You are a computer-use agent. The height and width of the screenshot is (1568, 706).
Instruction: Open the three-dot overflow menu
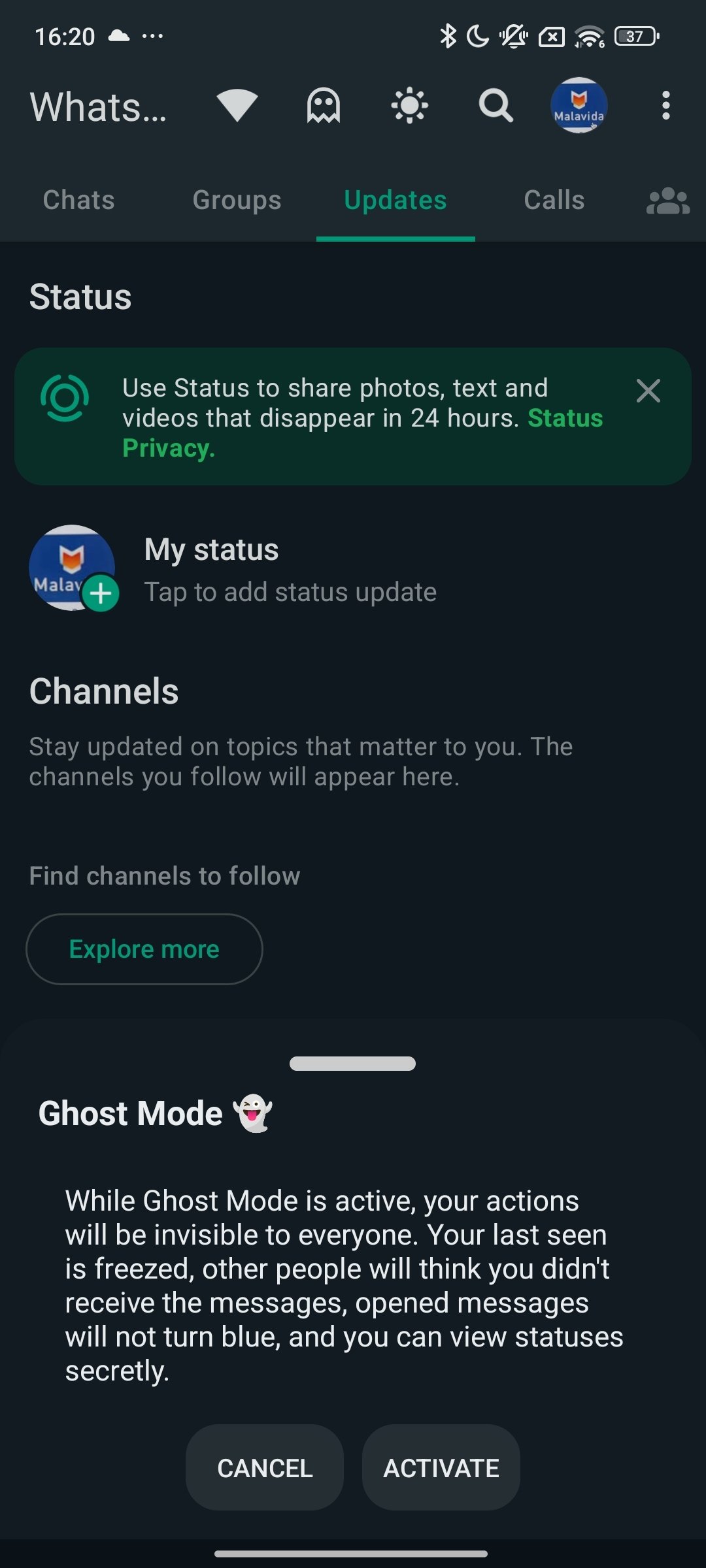[665, 106]
